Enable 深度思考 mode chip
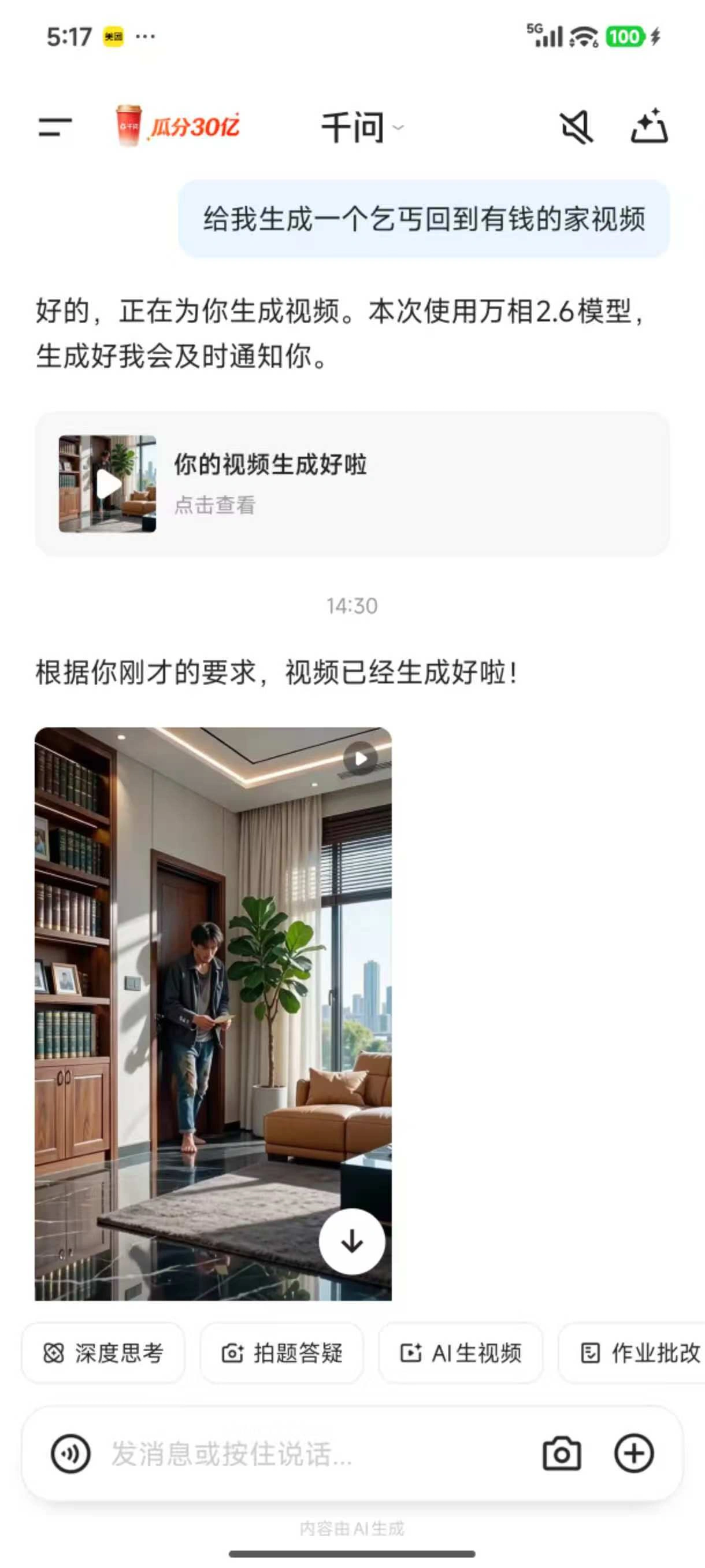 103,1353
